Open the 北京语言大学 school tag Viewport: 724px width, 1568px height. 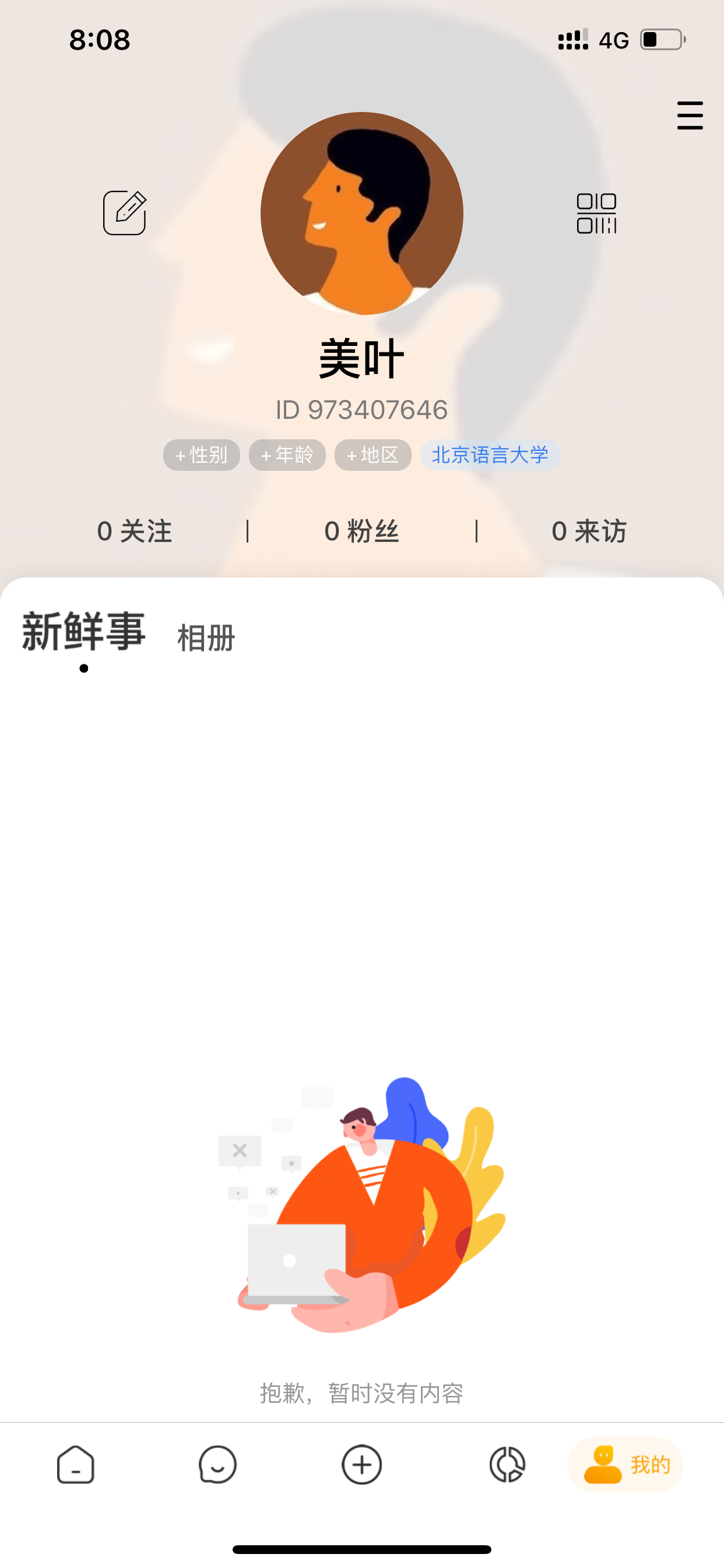[x=490, y=456]
